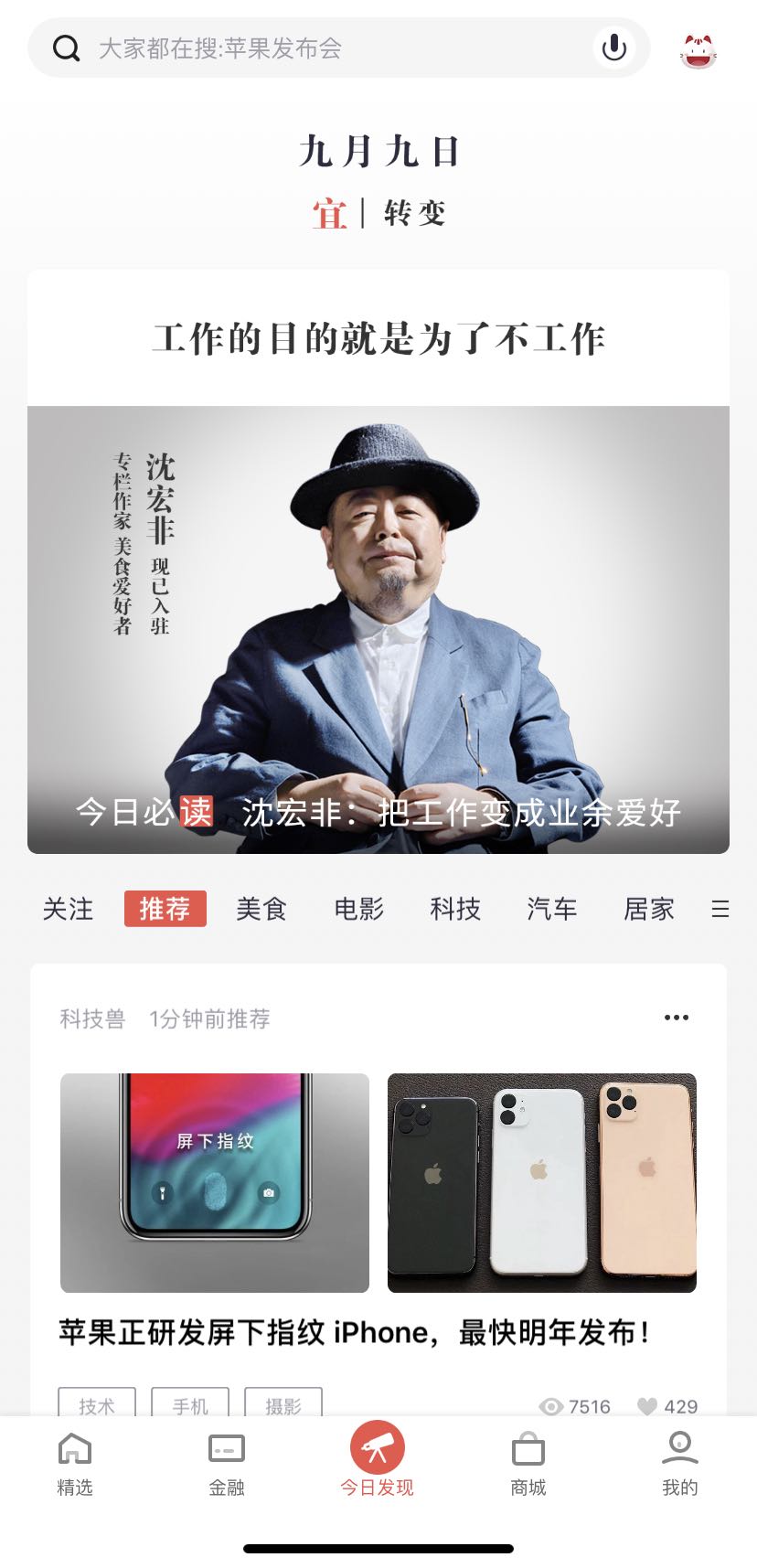
Task: Like the 屏下指纹 iPhone post
Action: 648,1406
